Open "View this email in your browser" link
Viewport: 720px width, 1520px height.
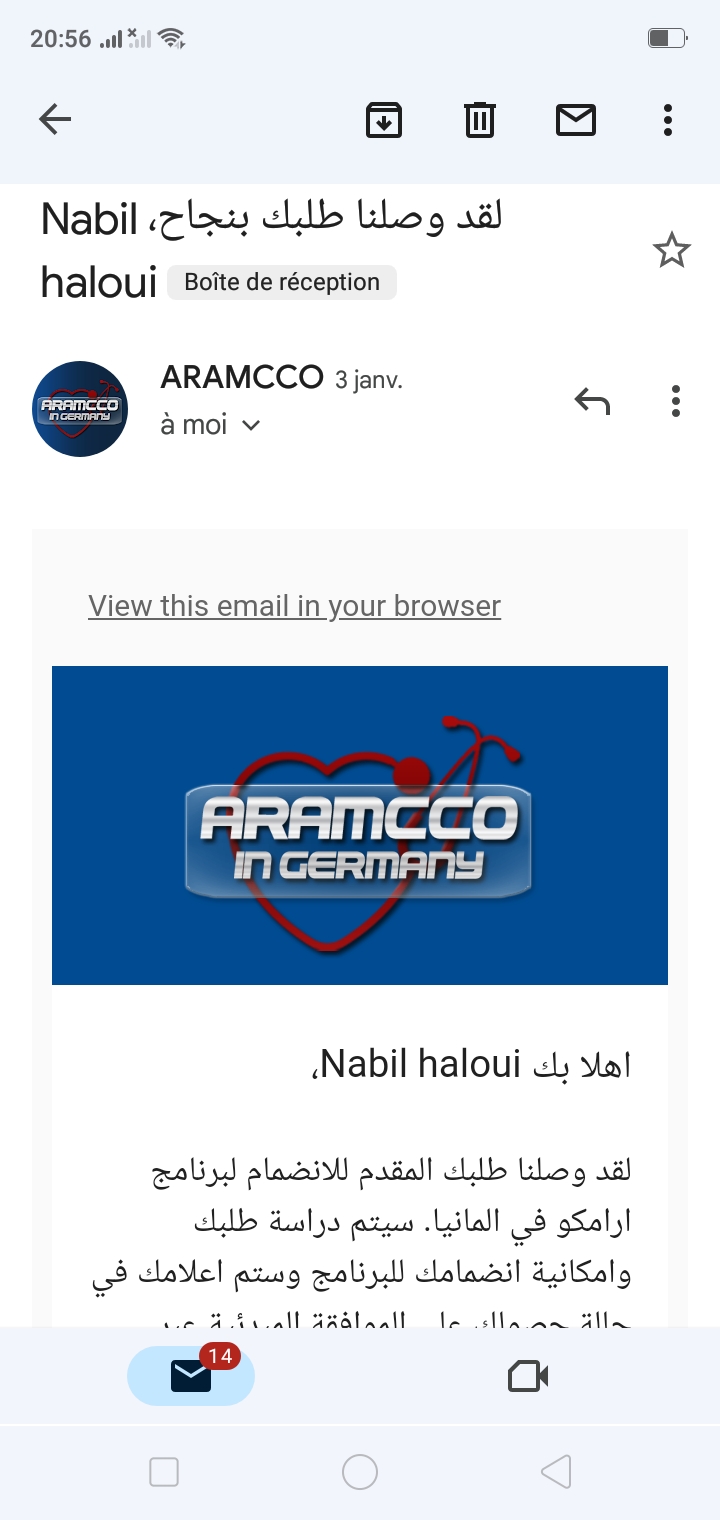(294, 606)
